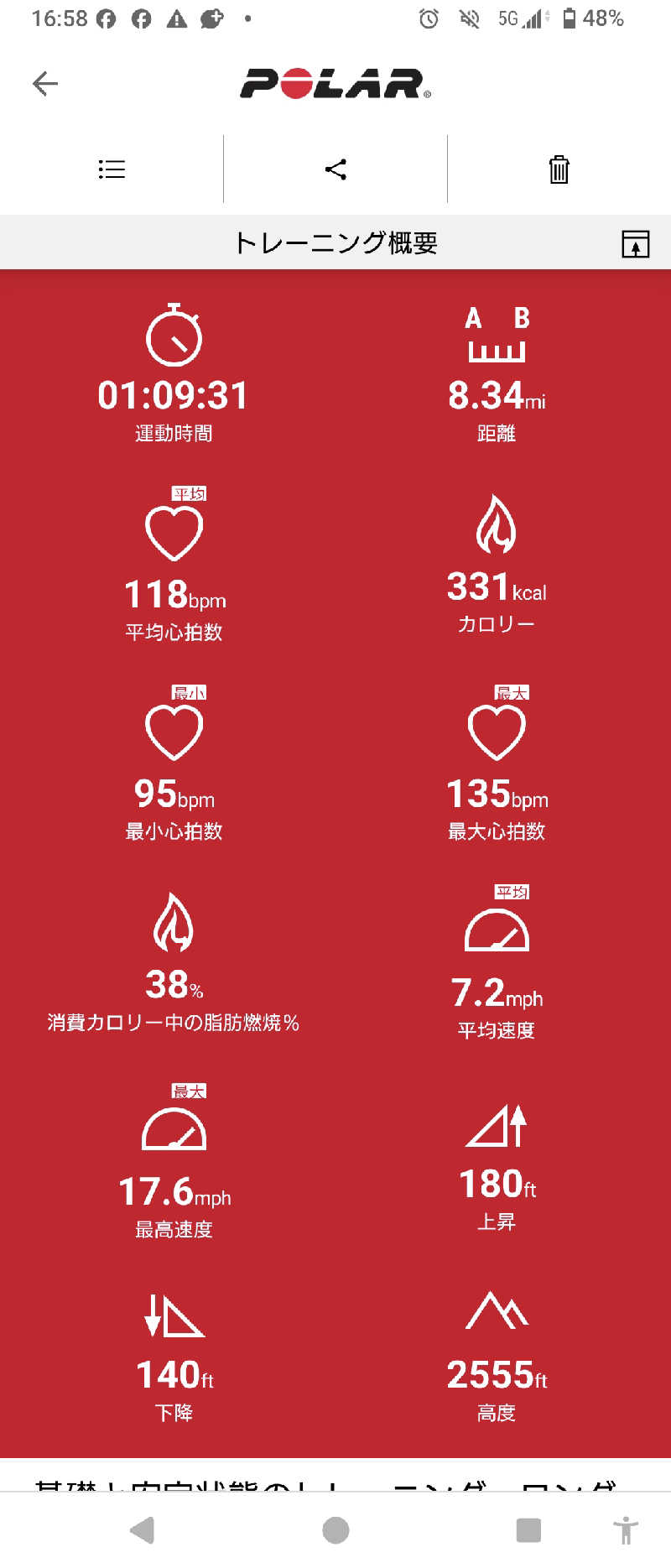Tap the system back button
This screenshot has width=671, height=1568.
(143, 1530)
